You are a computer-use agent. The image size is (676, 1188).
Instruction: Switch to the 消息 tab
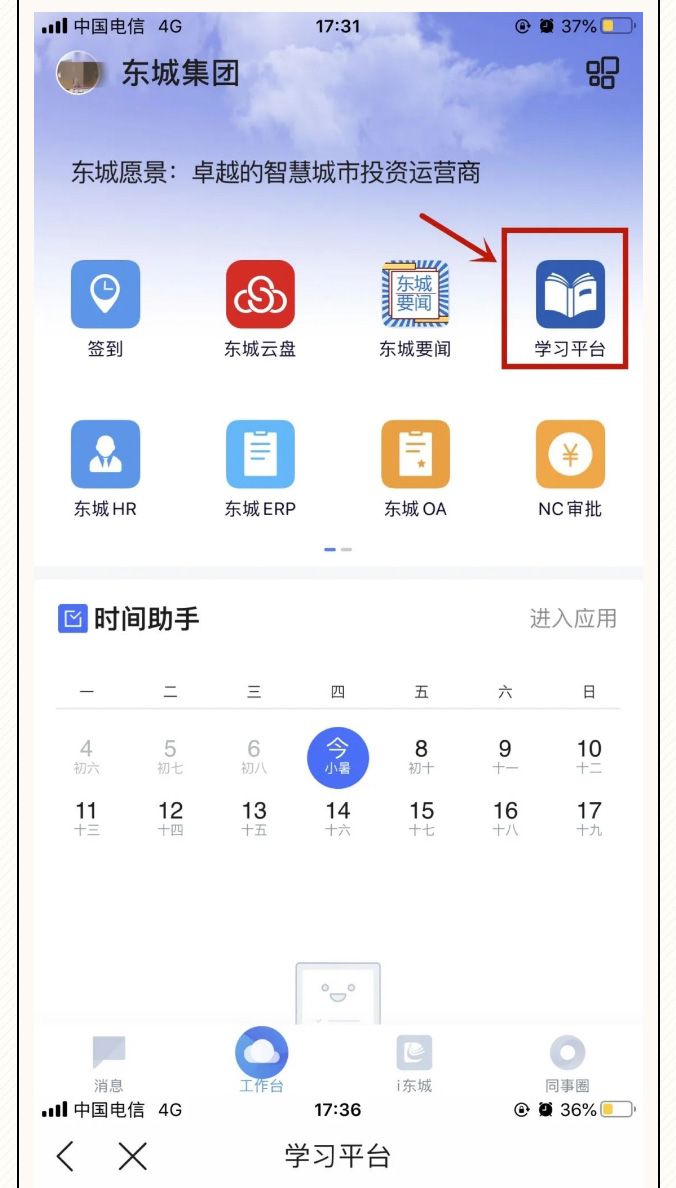(x=109, y=1062)
